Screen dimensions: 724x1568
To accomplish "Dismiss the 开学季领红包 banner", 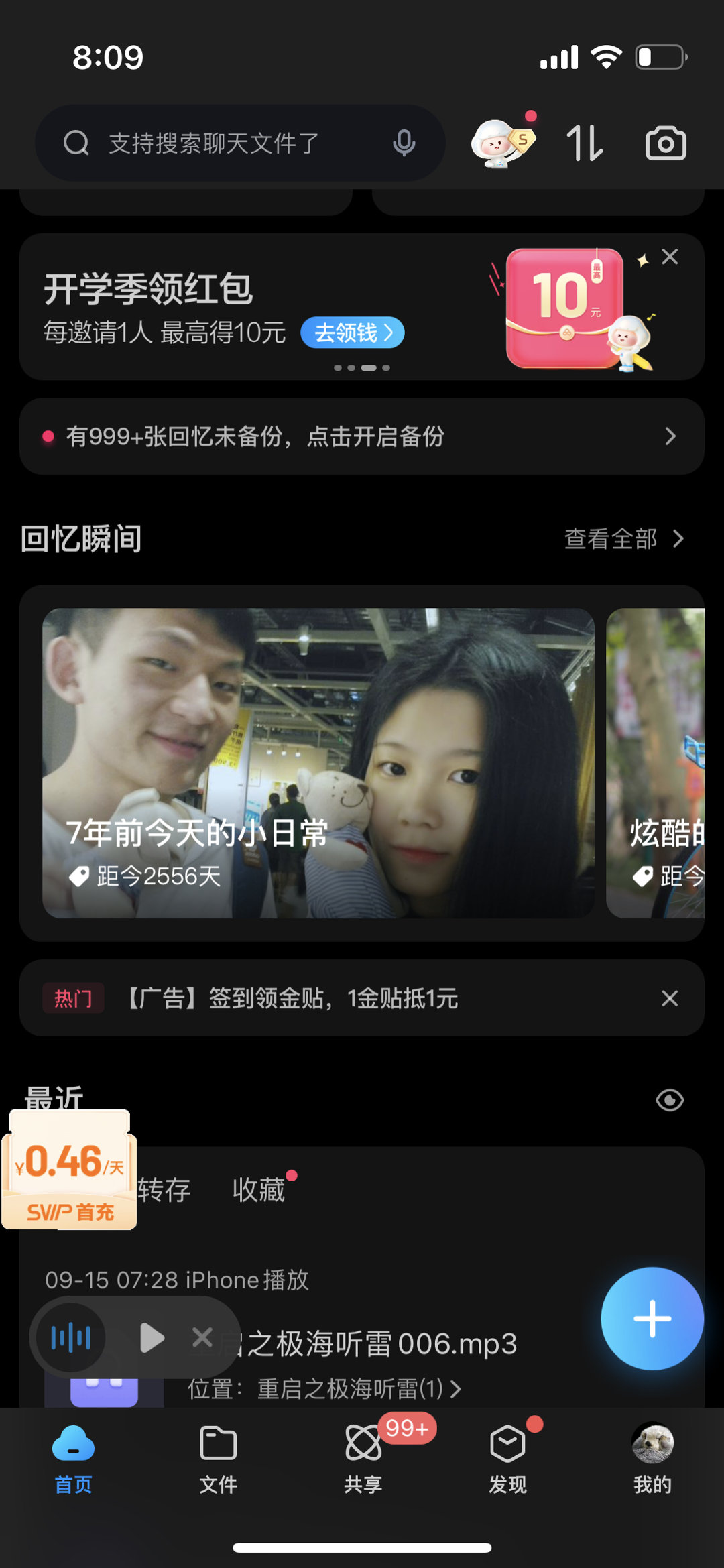I will point(670,257).
